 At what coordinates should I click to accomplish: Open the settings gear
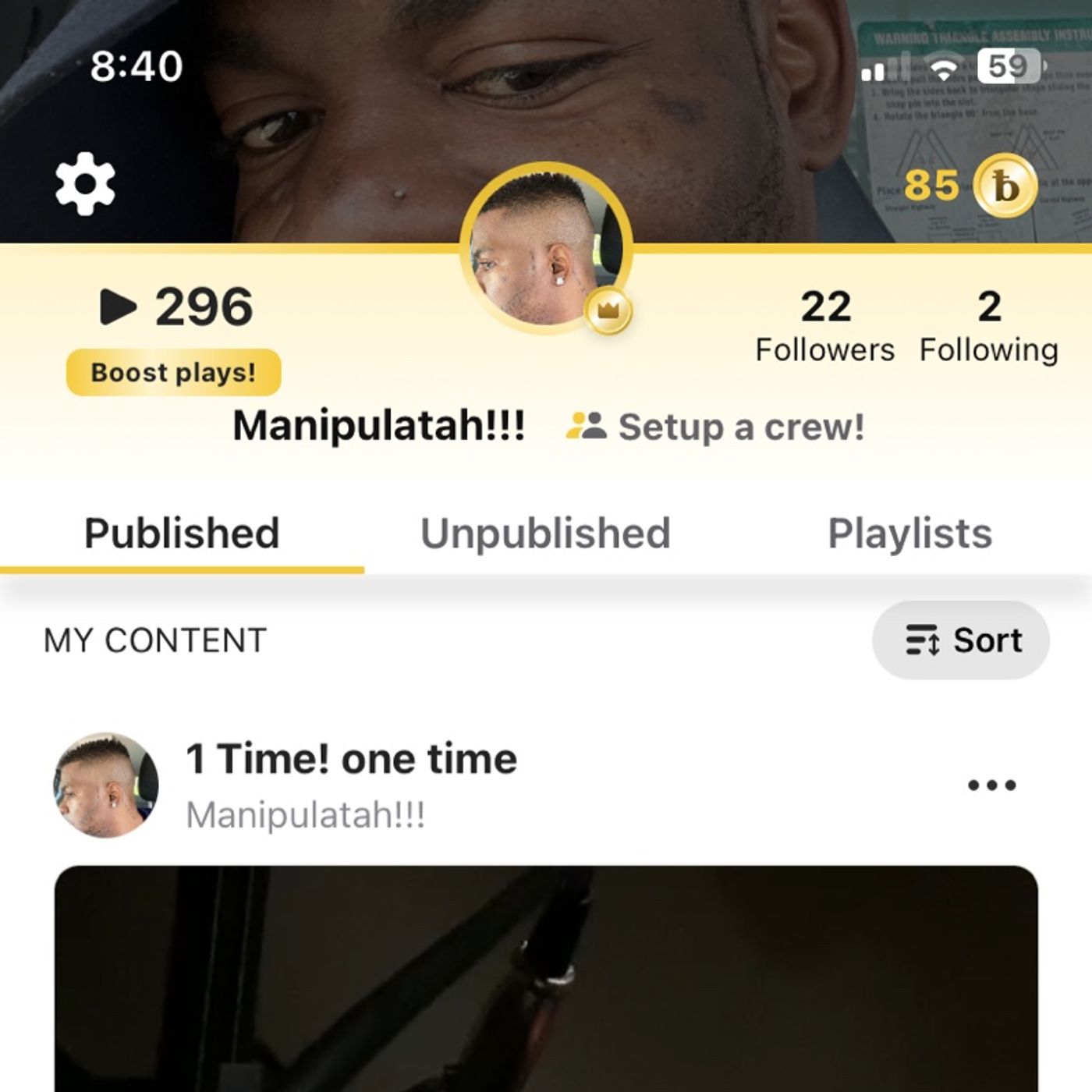click(x=85, y=185)
